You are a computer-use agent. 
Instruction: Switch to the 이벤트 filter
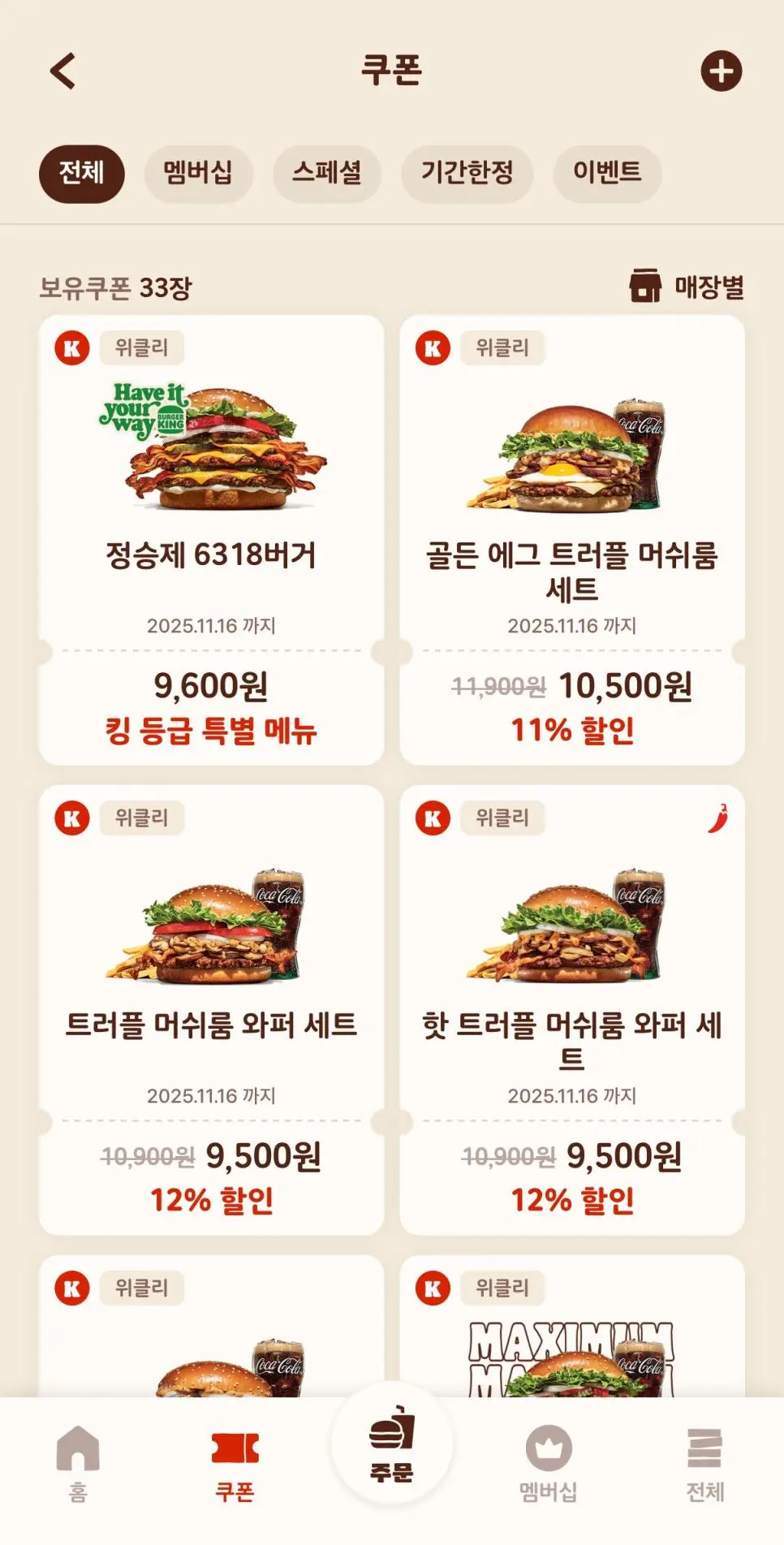(607, 174)
